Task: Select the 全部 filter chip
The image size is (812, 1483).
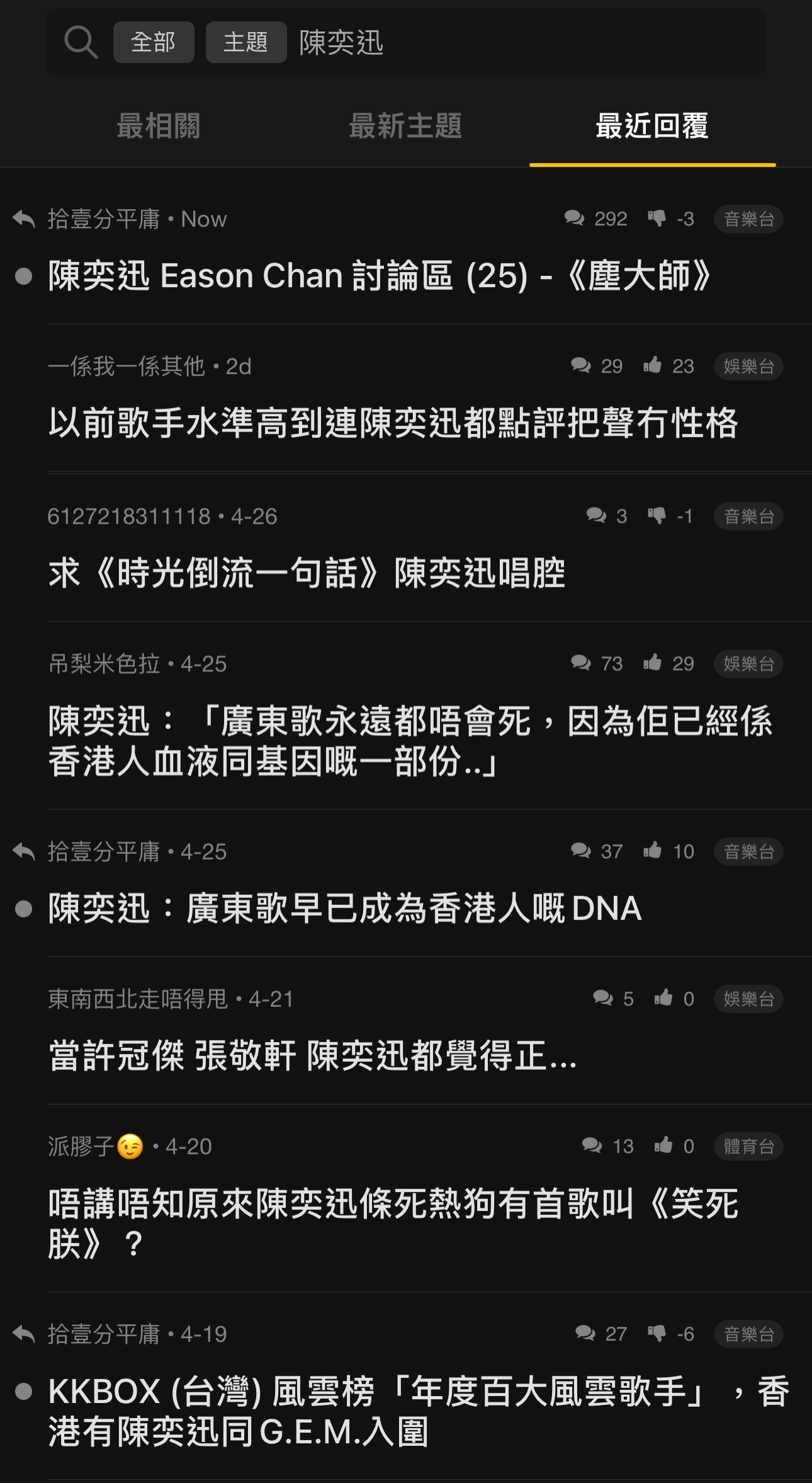Action: [x=154, y=42]
